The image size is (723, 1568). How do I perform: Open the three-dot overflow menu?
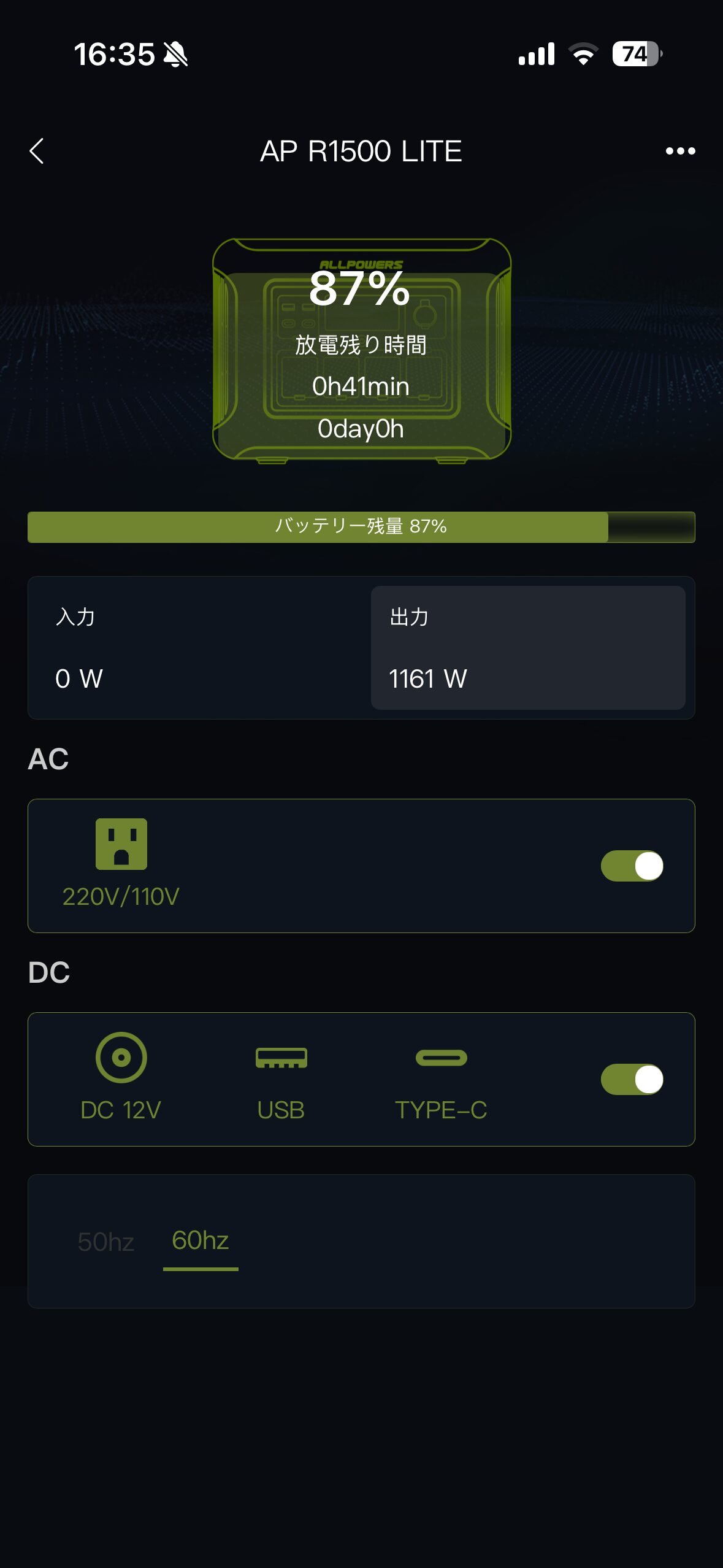pyautogui.click(x=680, y=151)
